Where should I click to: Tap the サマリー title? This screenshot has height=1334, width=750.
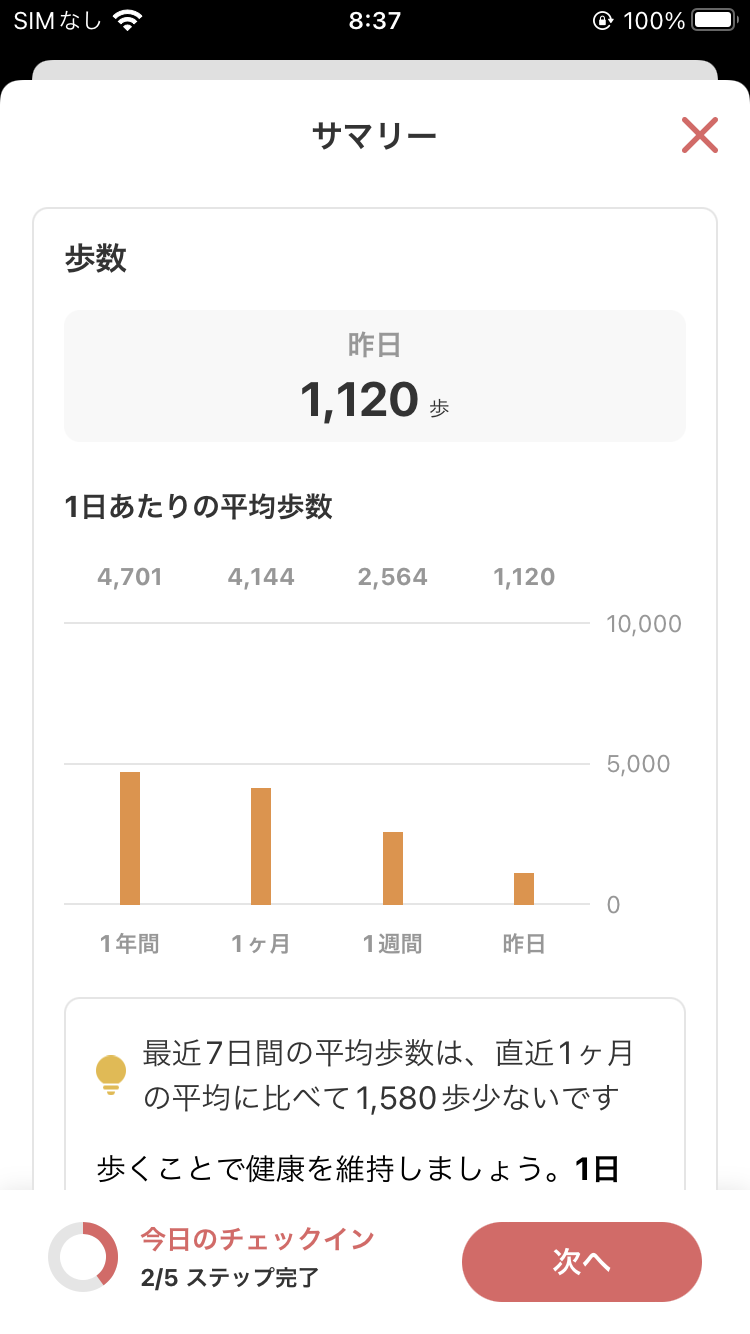(375, 131)
